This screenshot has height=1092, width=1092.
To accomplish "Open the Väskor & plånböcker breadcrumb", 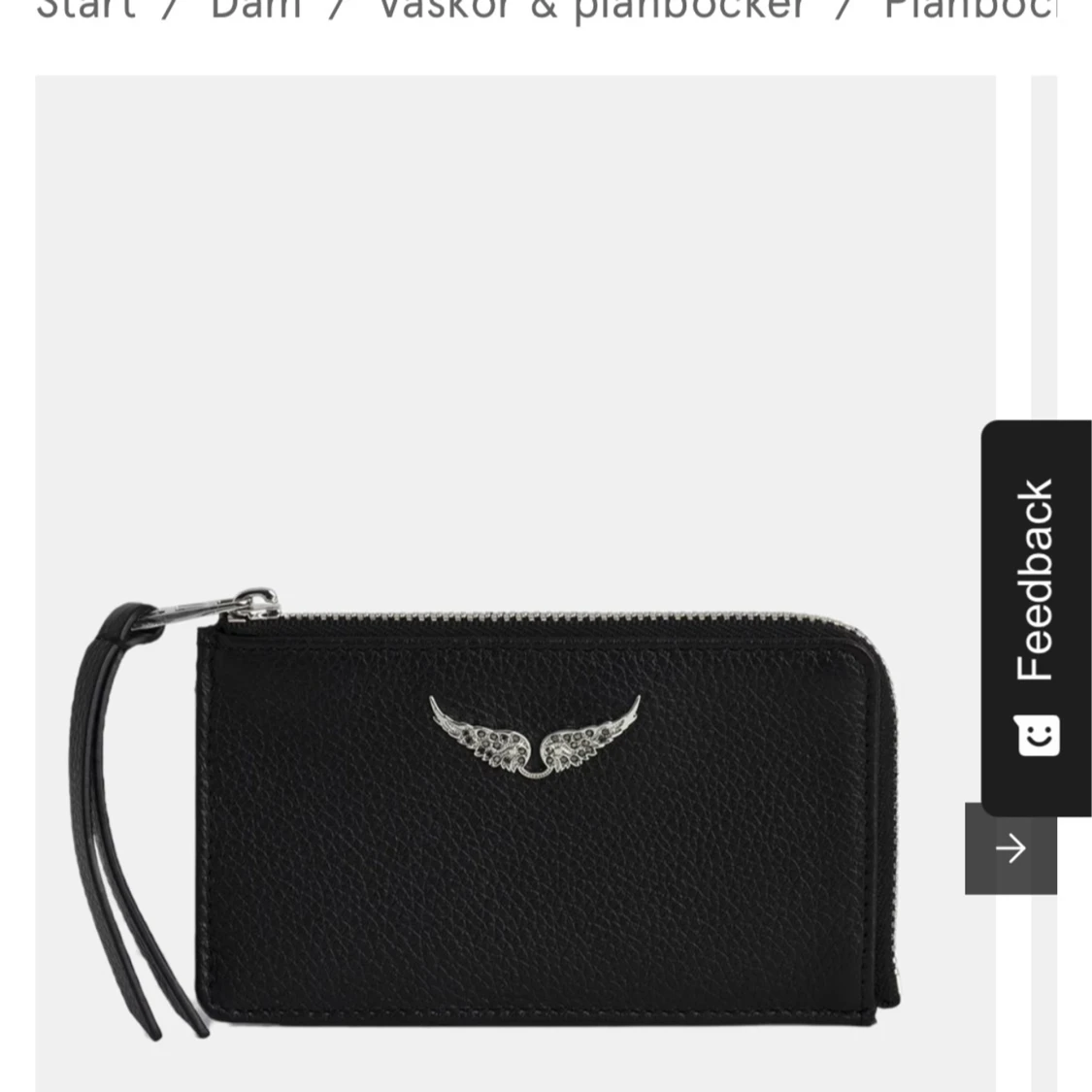I will point(591,10).
